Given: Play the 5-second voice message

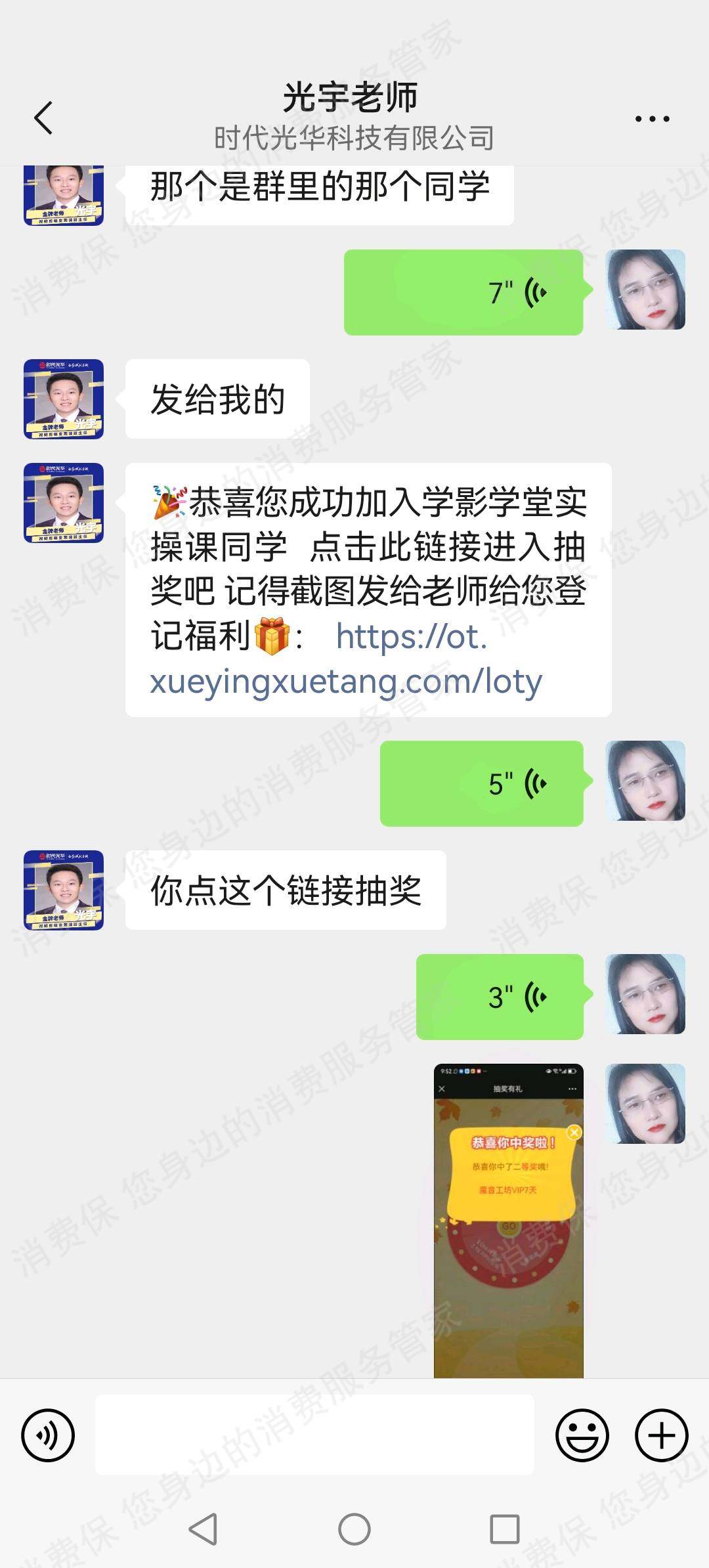Looking at the screenshot, I should tap(481, 783).
